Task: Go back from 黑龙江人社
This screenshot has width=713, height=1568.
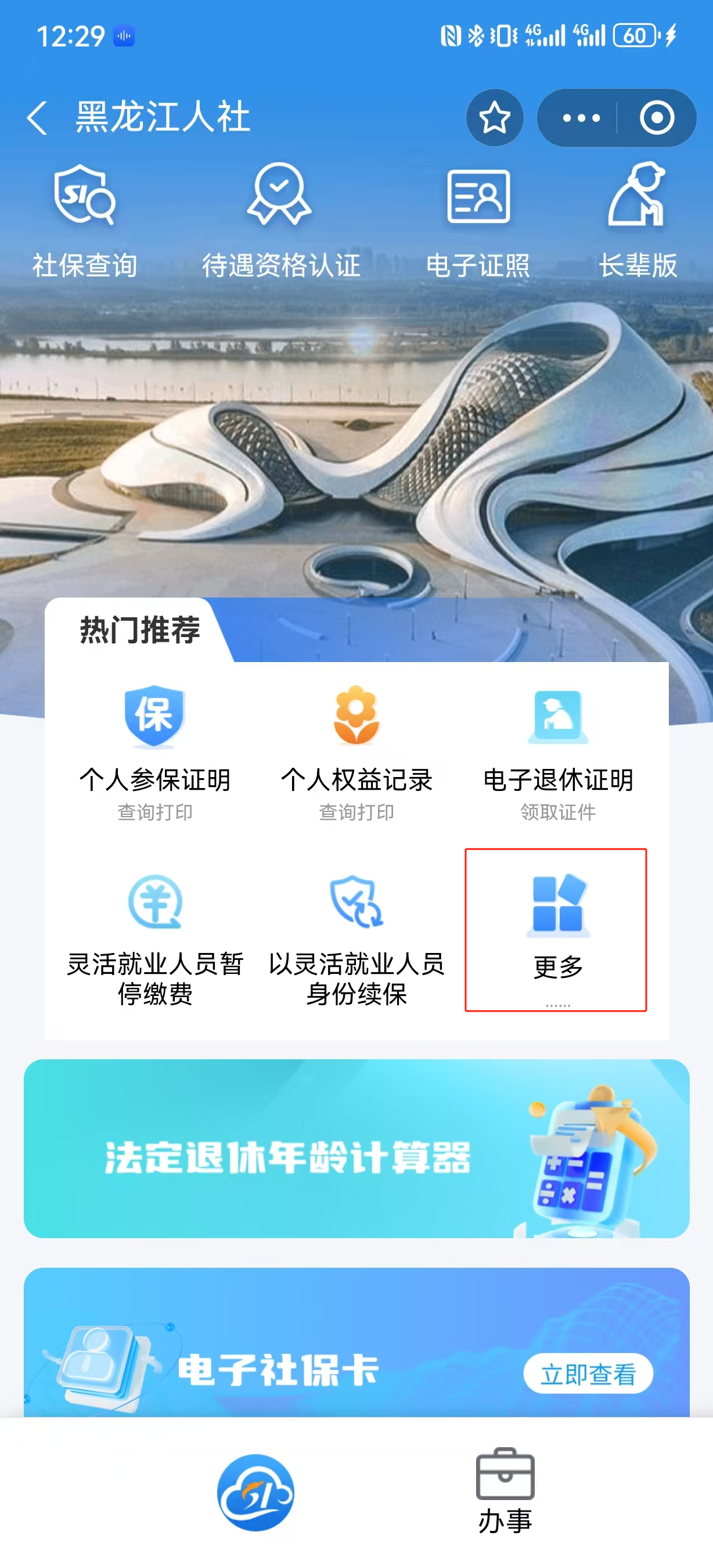Action: point(38,117)
